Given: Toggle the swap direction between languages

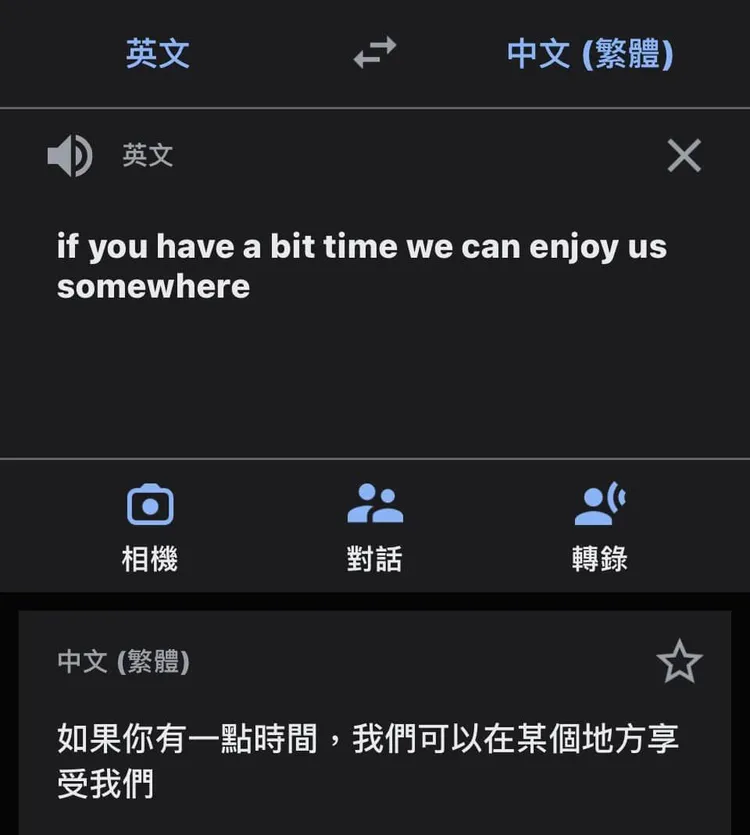Looking at the screenshot, I should coord(374,55).
